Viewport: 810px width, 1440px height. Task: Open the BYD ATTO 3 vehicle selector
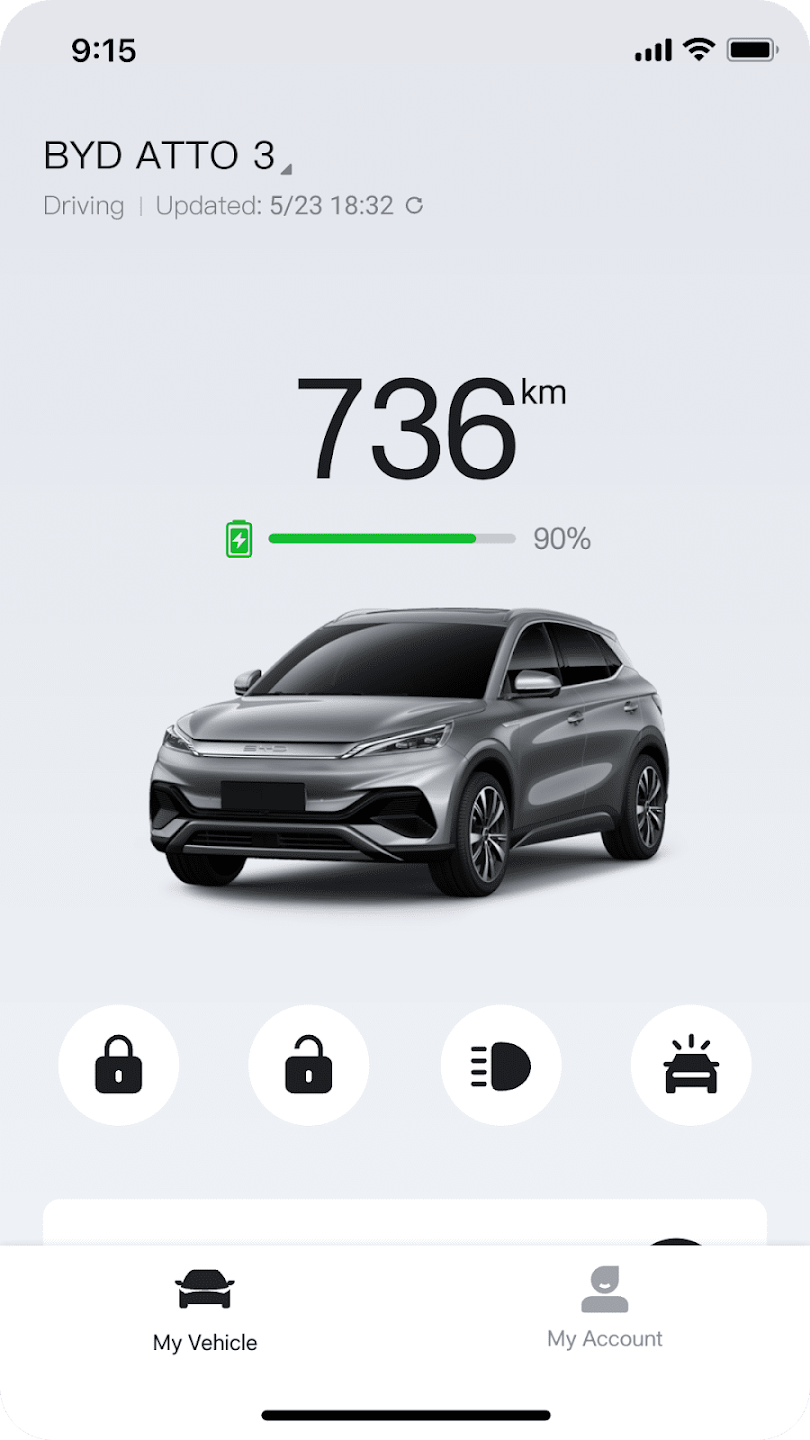pos(168,156)
